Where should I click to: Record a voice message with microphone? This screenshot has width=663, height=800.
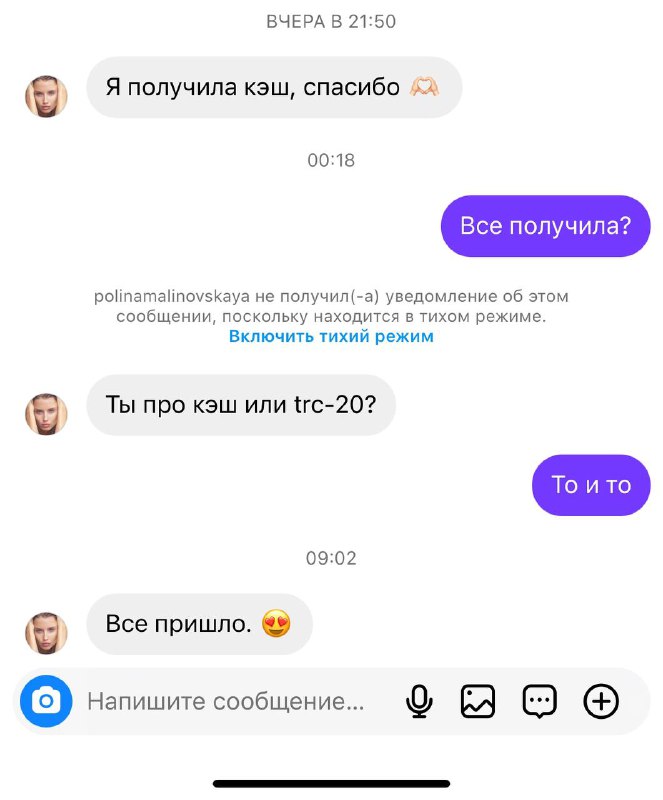pyautogui.click(x=420, y=702)
